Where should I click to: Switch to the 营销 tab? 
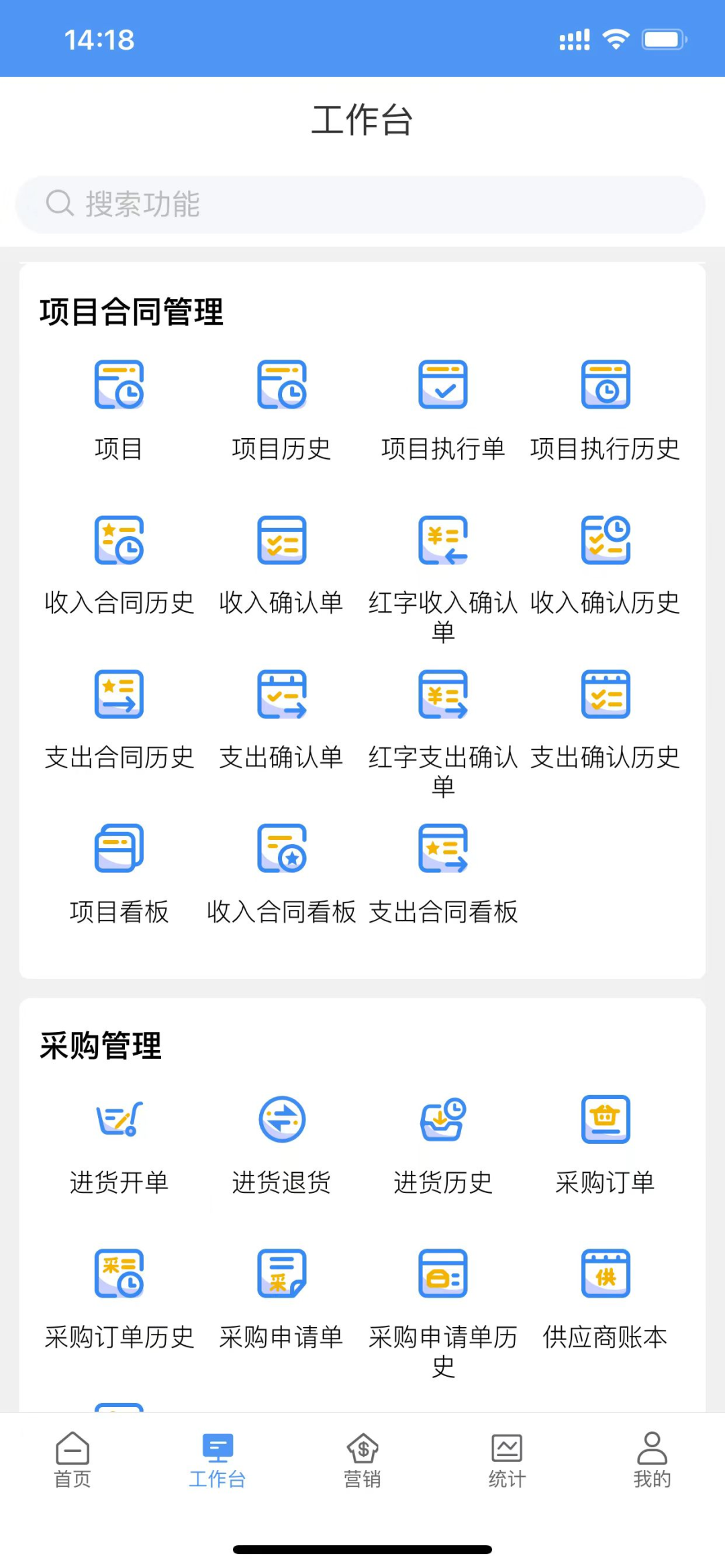[x=362, y=1460]
